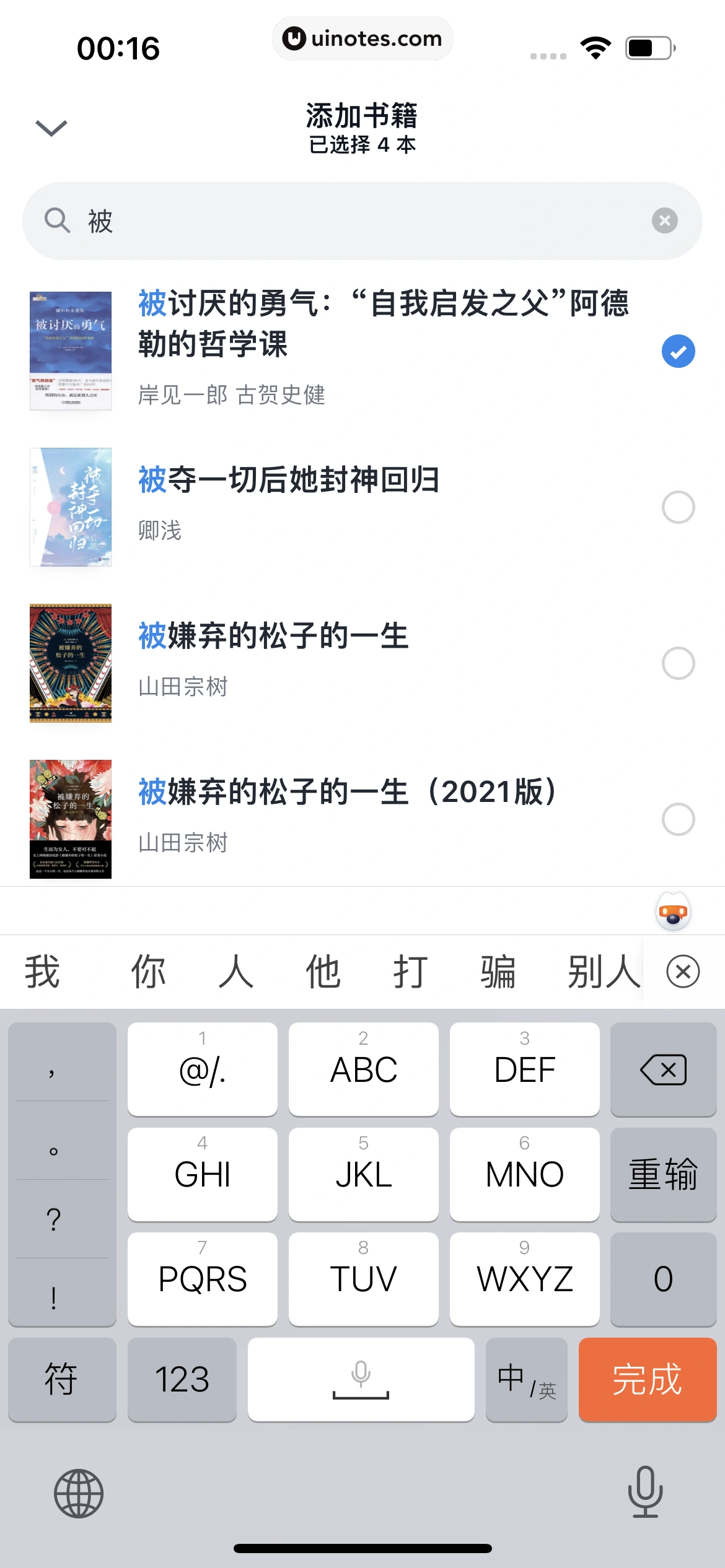725x1568 pixels.
Task: Click the search magnifier icon
Action: [58, 220]
